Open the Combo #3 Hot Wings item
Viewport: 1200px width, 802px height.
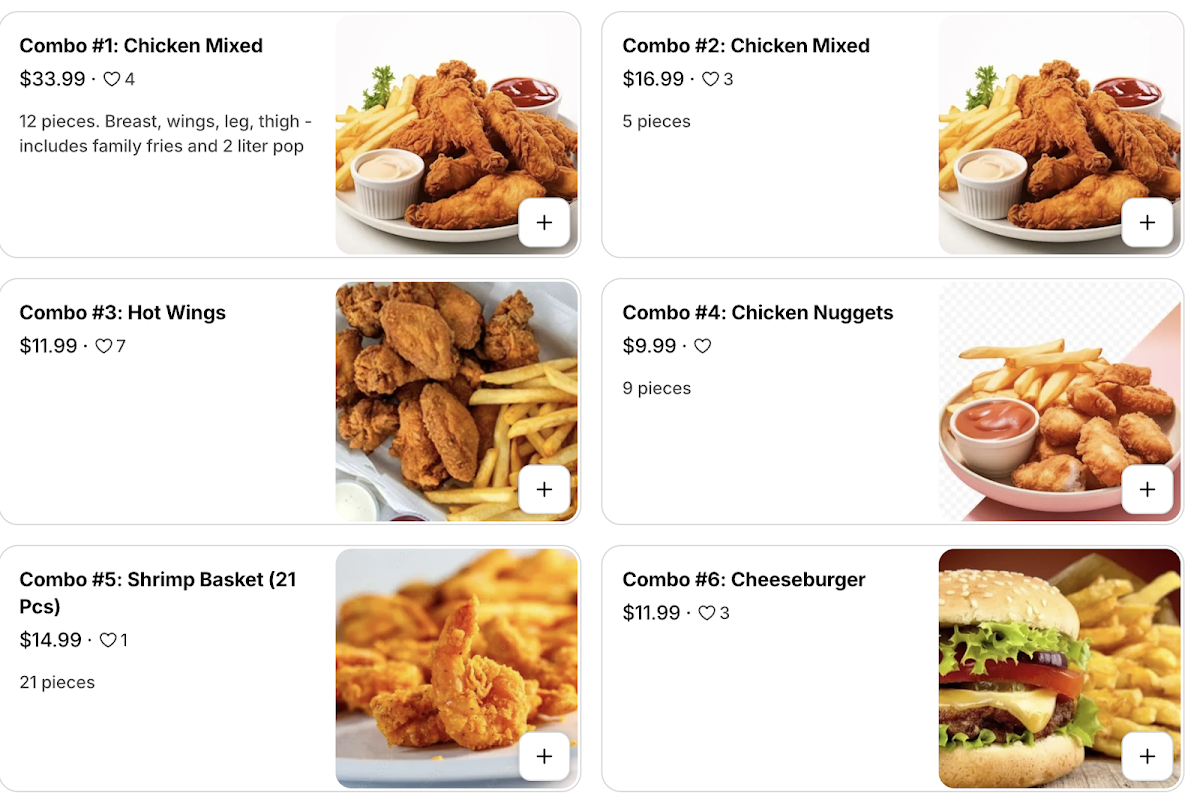click(123, 313)
